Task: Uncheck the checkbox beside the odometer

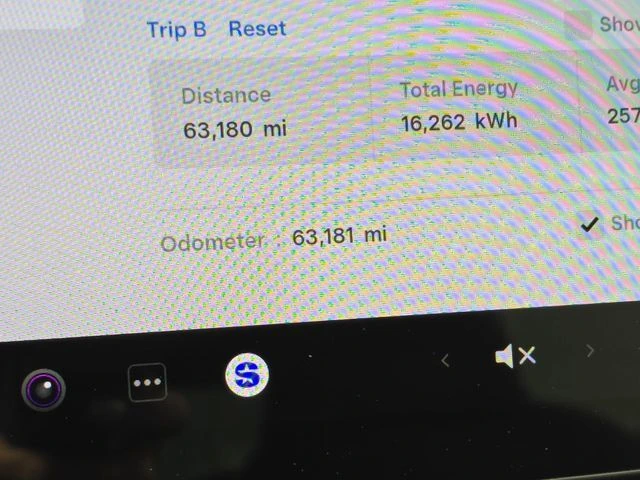Action: point(591,224)
